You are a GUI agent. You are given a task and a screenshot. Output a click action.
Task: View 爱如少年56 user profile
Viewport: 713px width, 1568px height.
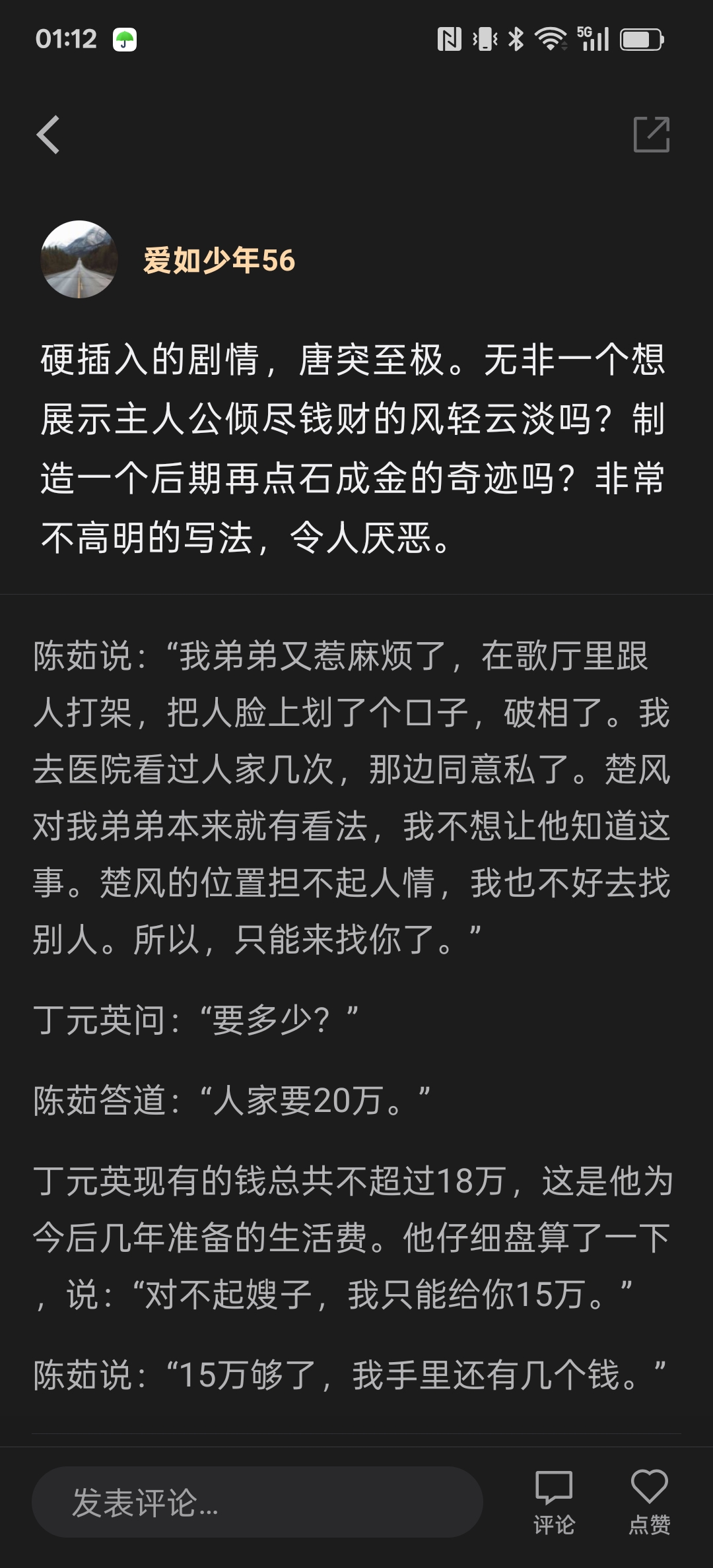[x=219, y=260]
